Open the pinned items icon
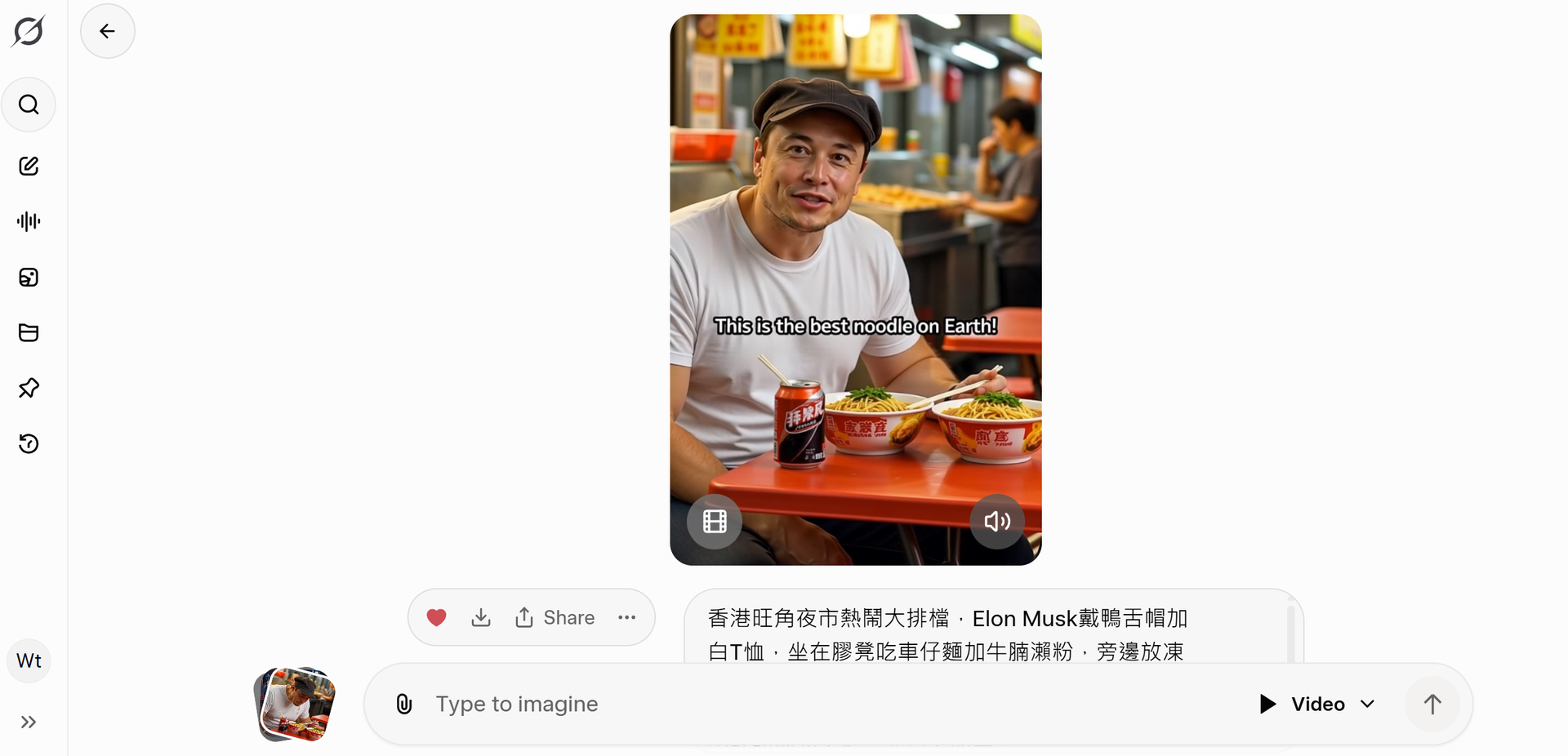The width and height of the screenshot is (1568, 756). [29, 388]
